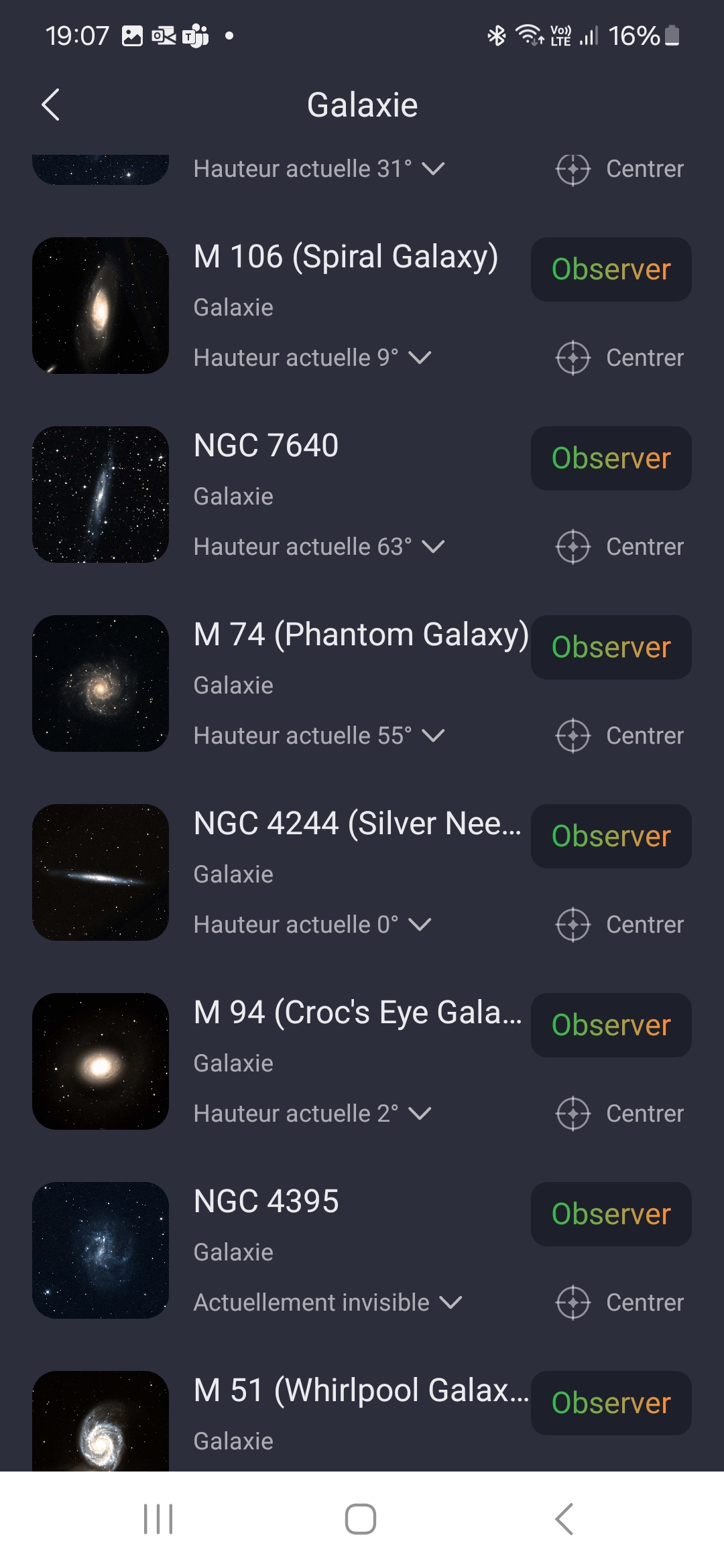Observe NGC 4244 Silver Needle galaxy
This screenshot has width=724, height=1568.
(x=611, y=836)
